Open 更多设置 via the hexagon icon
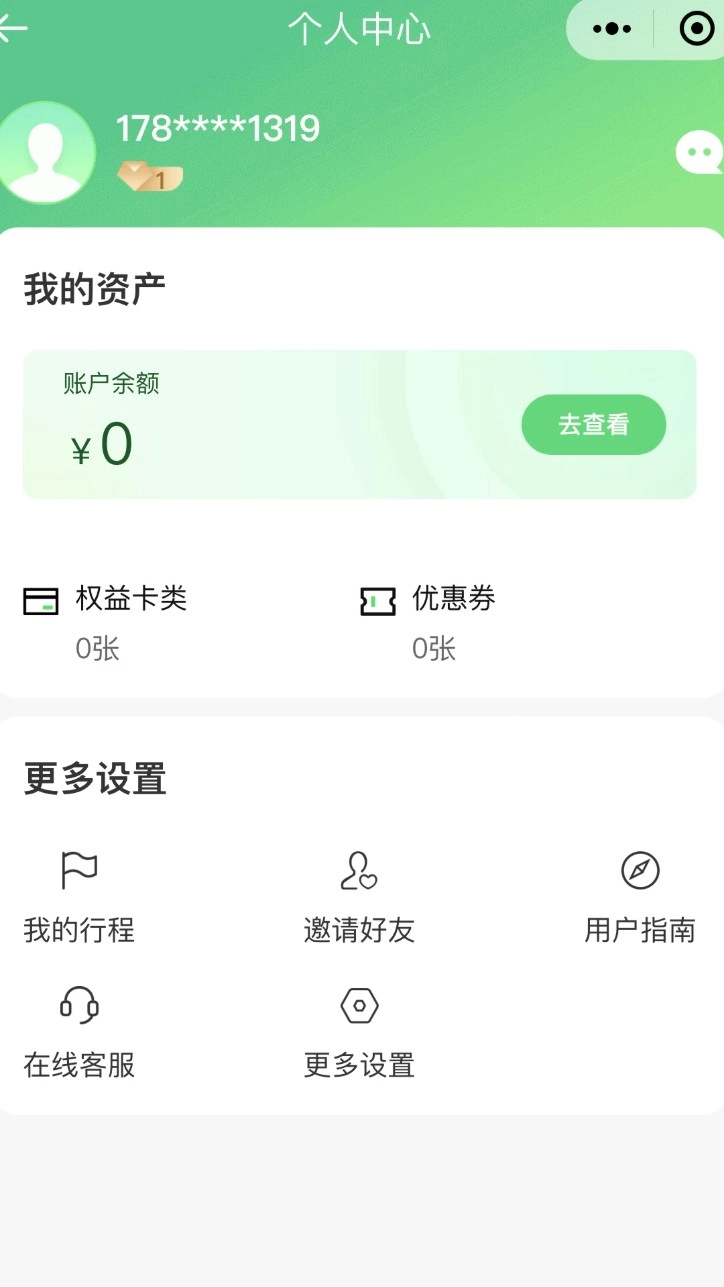Image resolution: width=724 pixels, height=1287 pixels. [x=357, y=1005]
